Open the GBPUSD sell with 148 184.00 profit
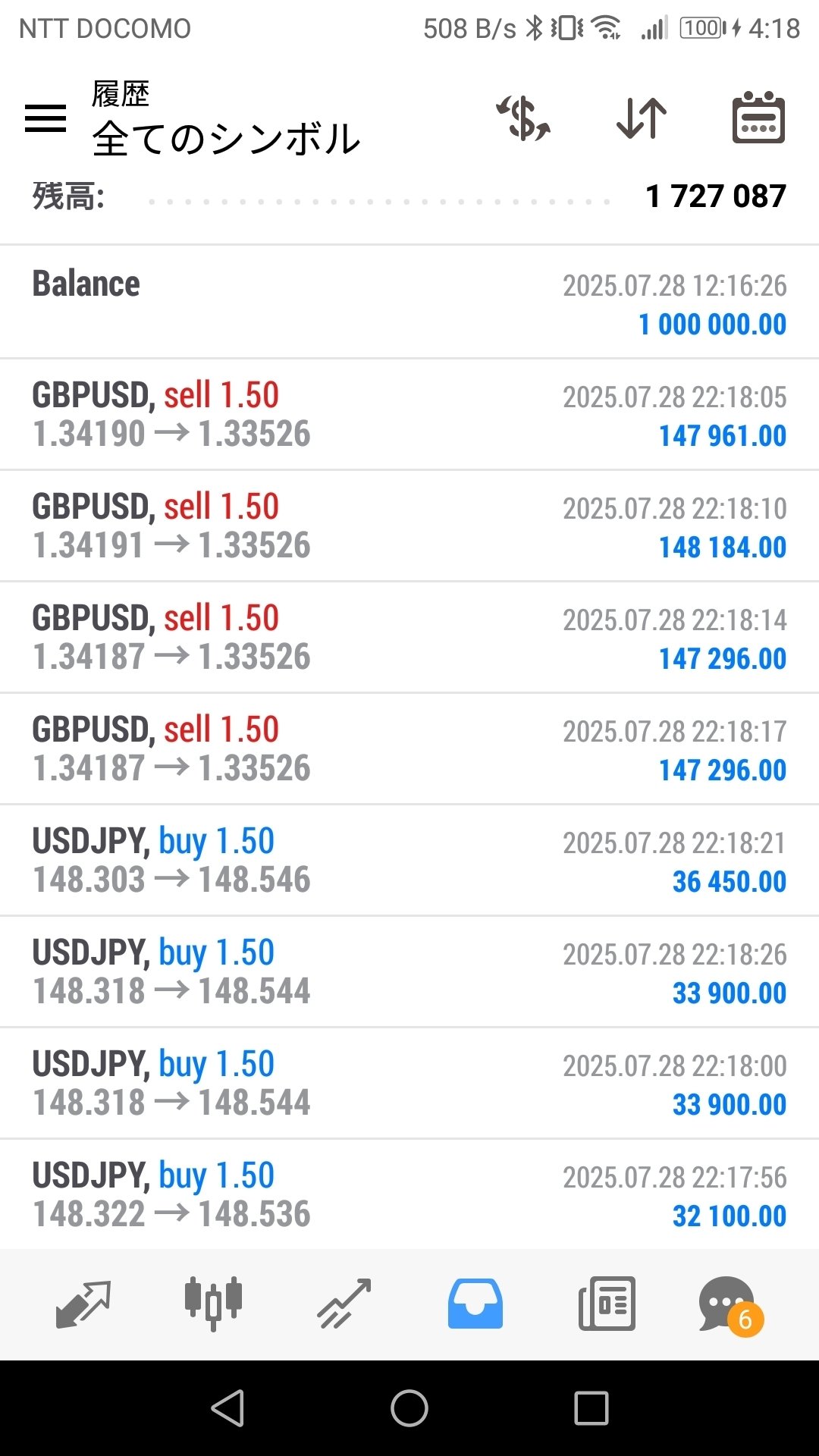Viewport: 819px width, 1456px height. pyautogui.click(x=409, y=526)
